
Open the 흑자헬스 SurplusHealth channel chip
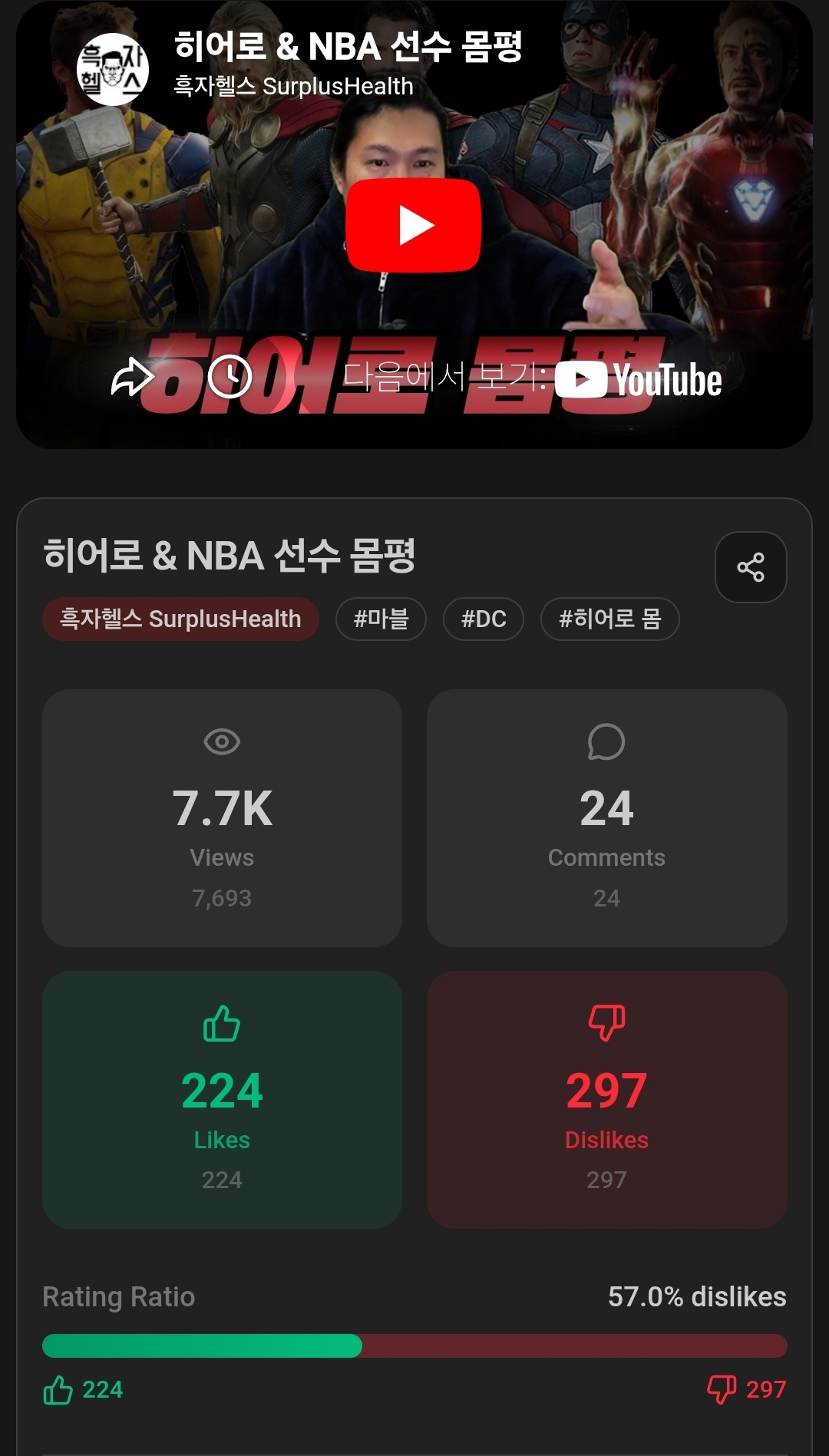[180, 619]
